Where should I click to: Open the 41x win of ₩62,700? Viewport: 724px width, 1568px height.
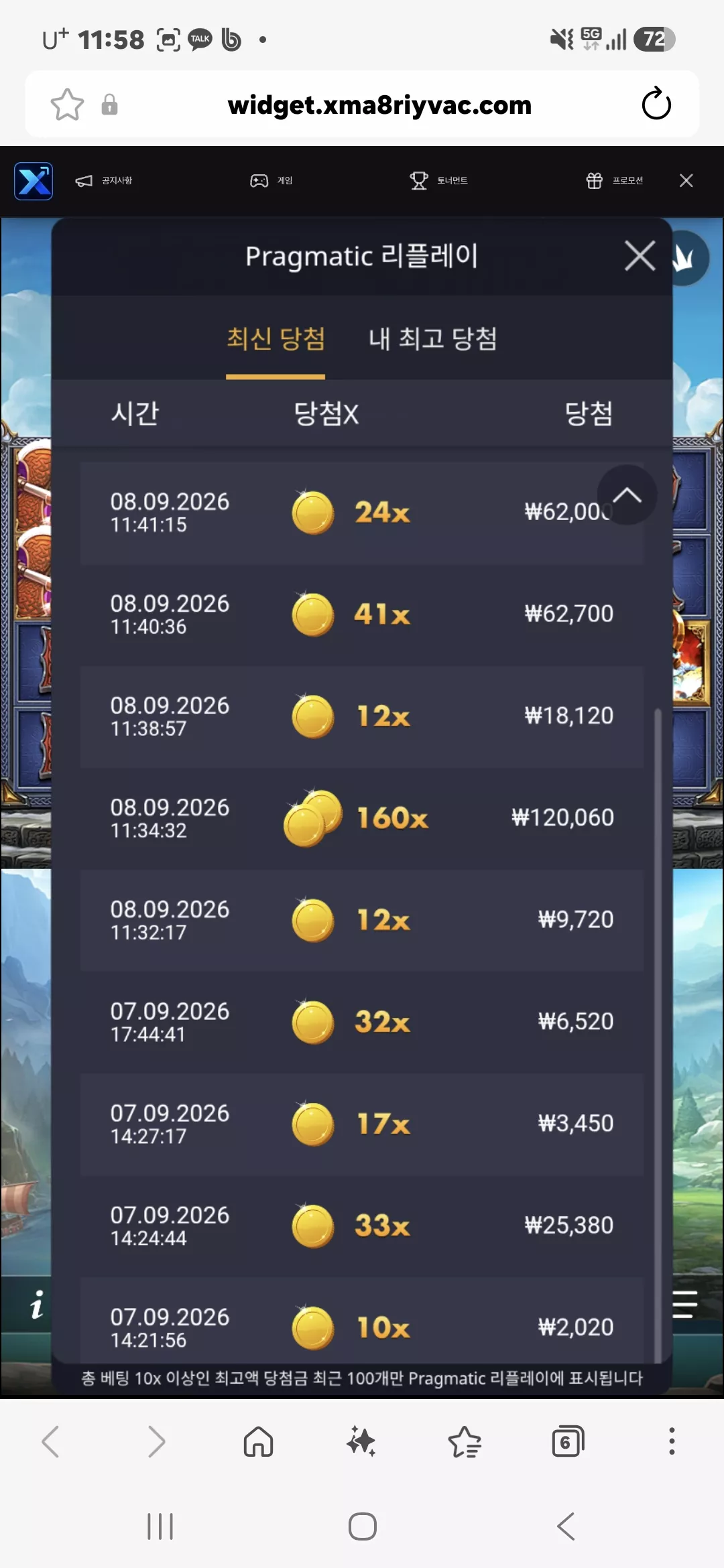(362, 614)
